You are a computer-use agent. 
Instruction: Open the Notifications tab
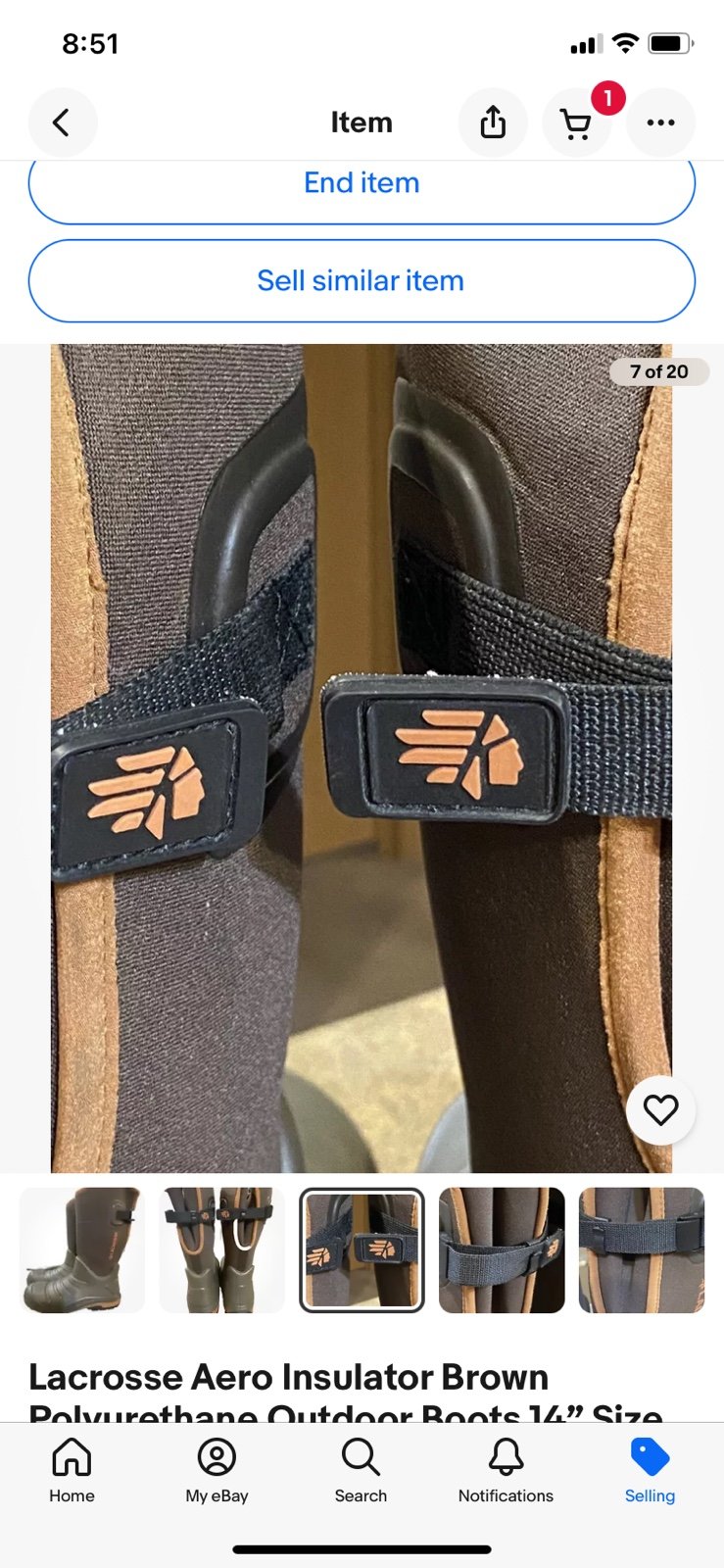[506, 1470]
